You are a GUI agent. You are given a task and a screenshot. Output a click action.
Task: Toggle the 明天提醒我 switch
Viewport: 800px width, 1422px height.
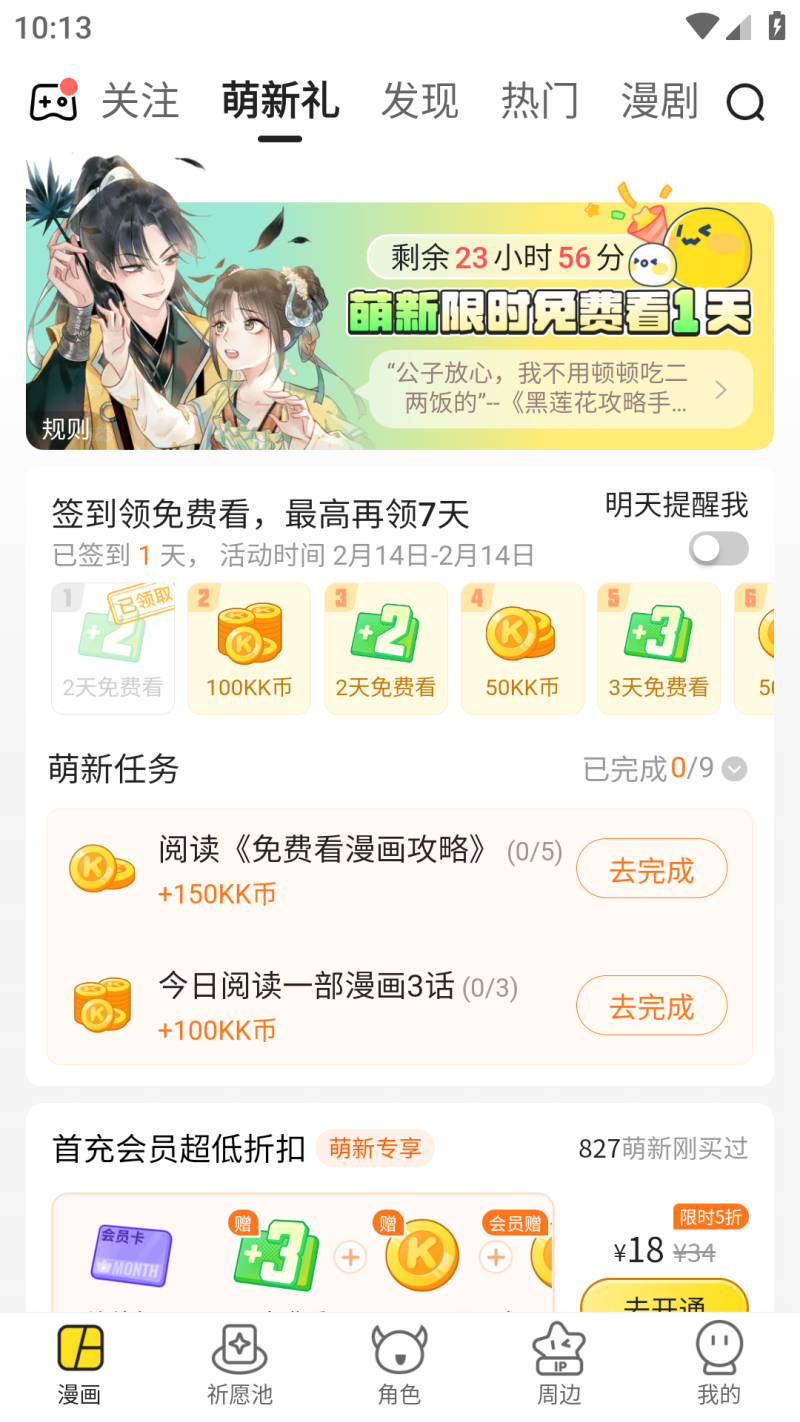point(719,548)
